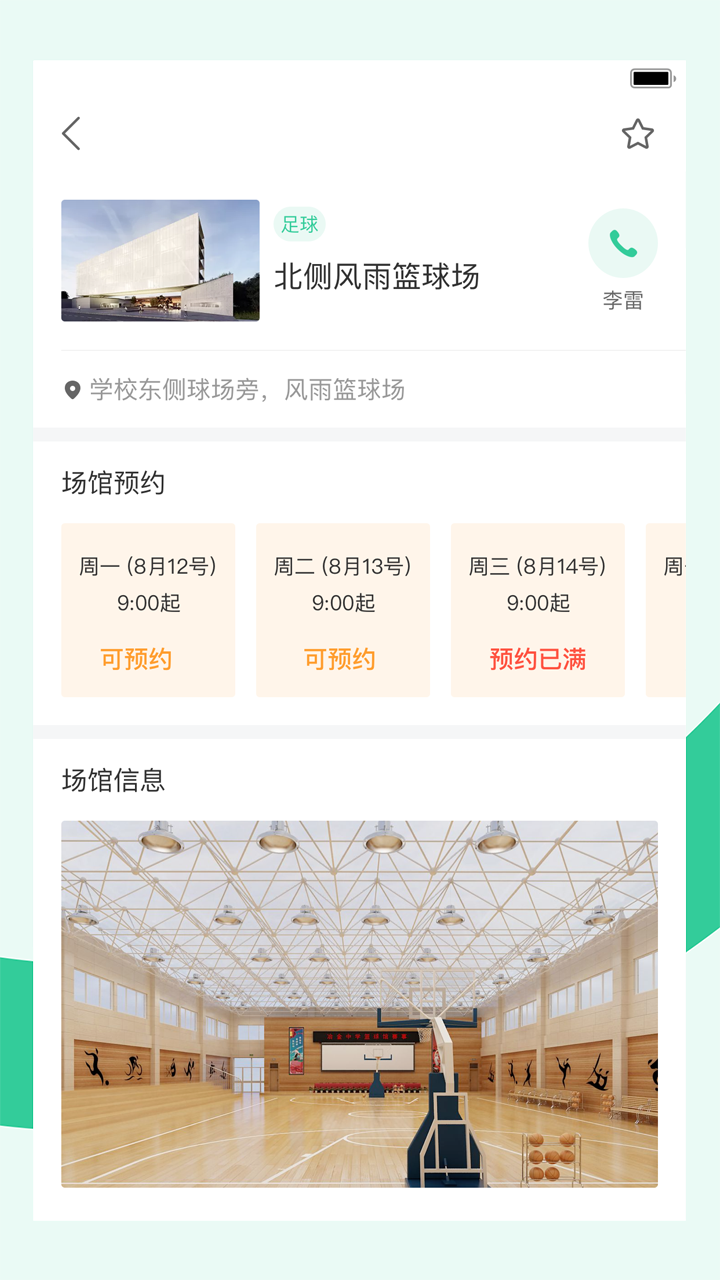
Task: Tap the back arrow to return
Action: click(x=70, y=132)
